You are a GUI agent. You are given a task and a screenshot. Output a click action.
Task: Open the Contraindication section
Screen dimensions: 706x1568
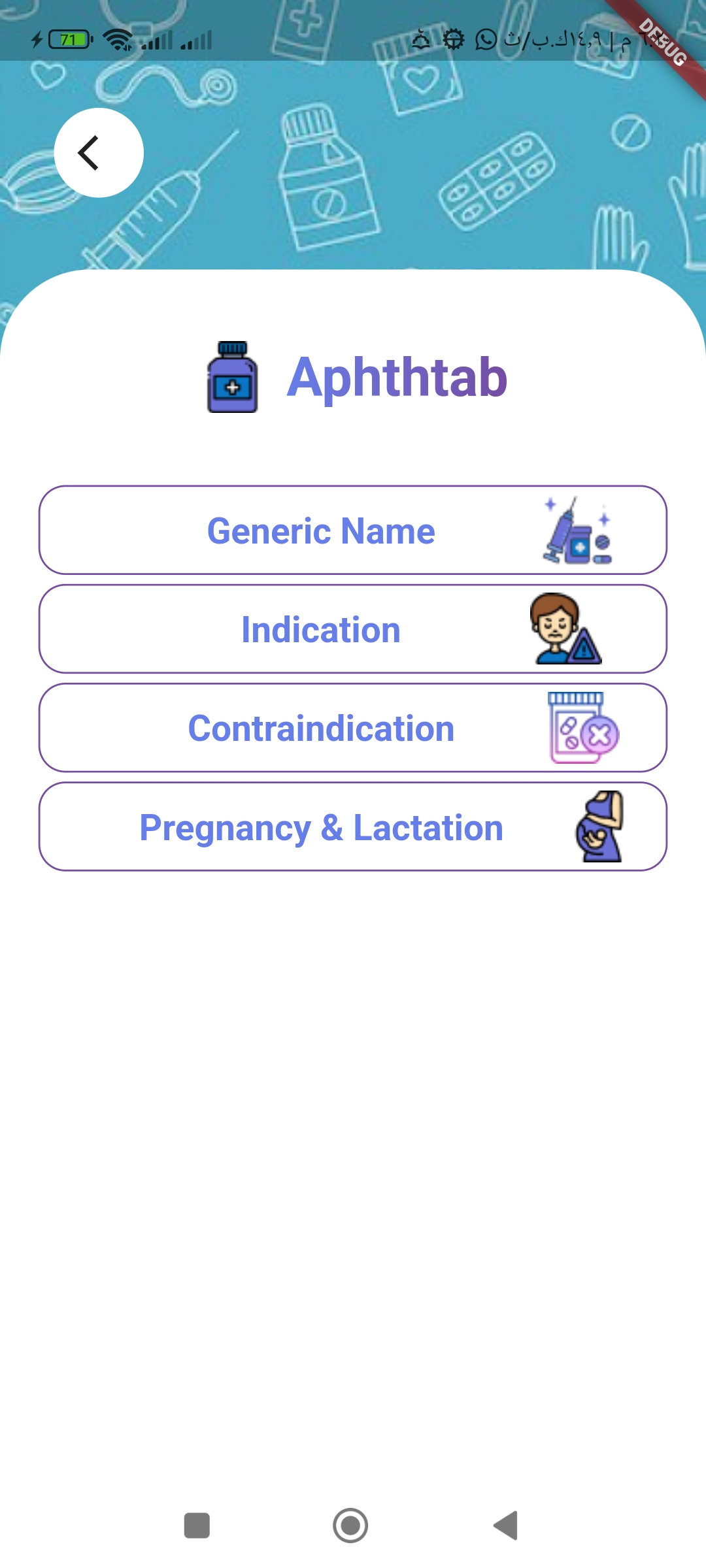322,728
